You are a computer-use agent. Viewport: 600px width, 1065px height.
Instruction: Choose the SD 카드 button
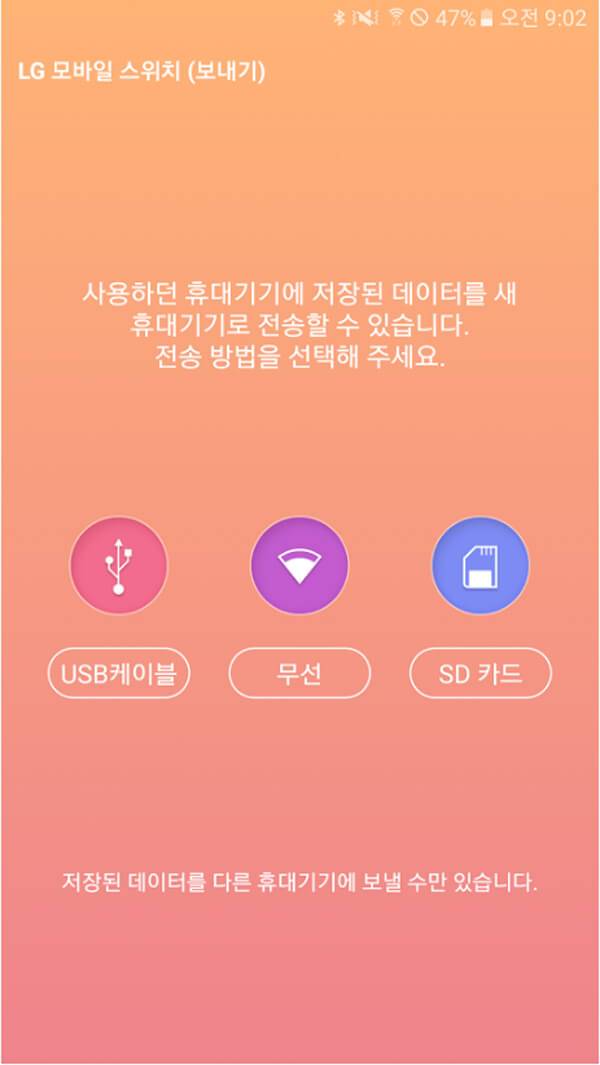(480, 673)
